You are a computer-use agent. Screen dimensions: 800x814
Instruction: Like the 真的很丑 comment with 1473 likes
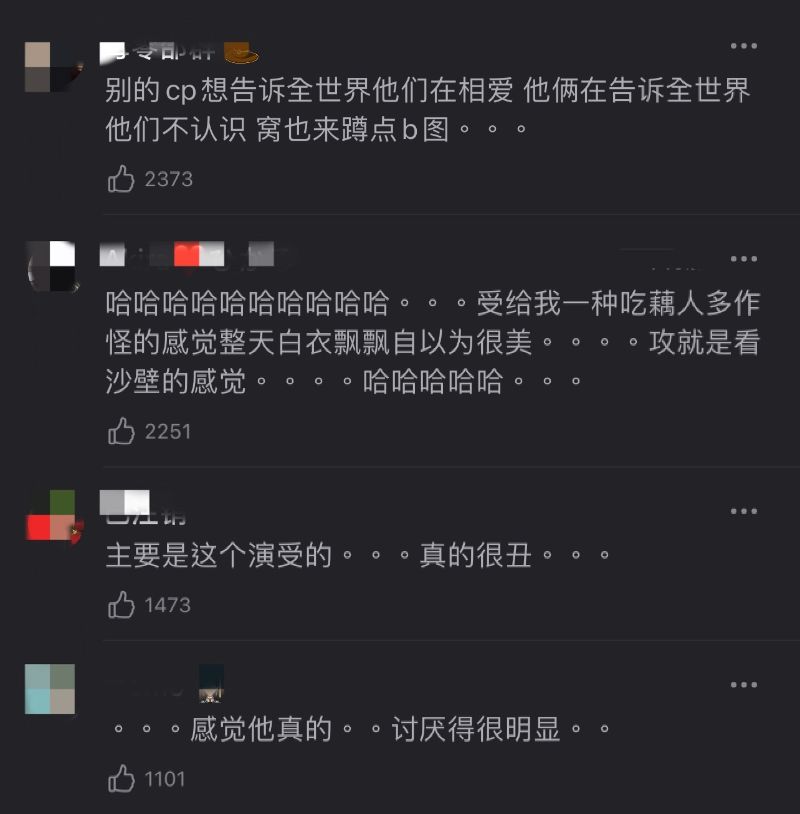pyautogui.click(x=122, y=605)
